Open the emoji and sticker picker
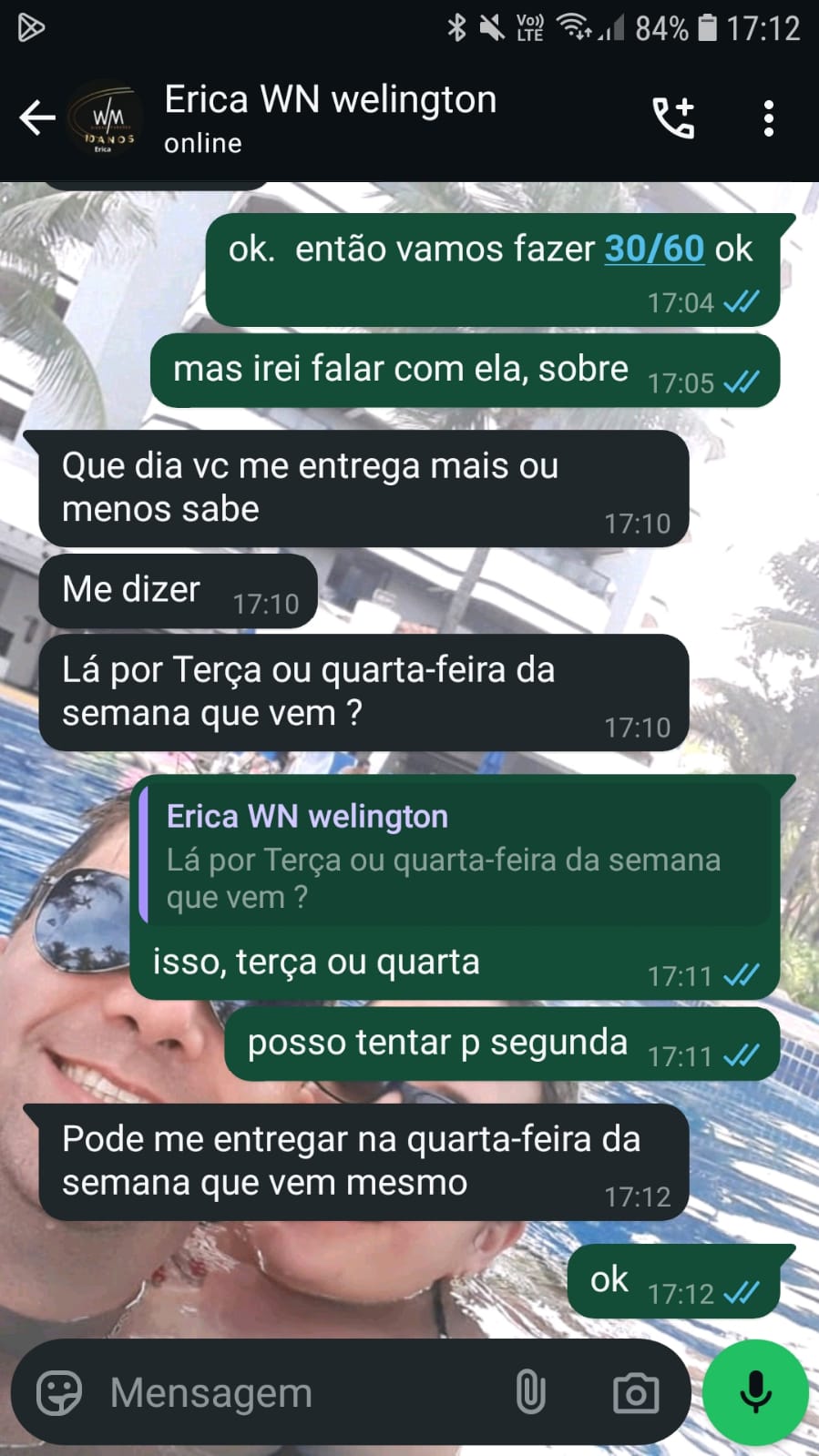Image resolution: width=819 pixels, height=1456 pixels. point(59,1393)
